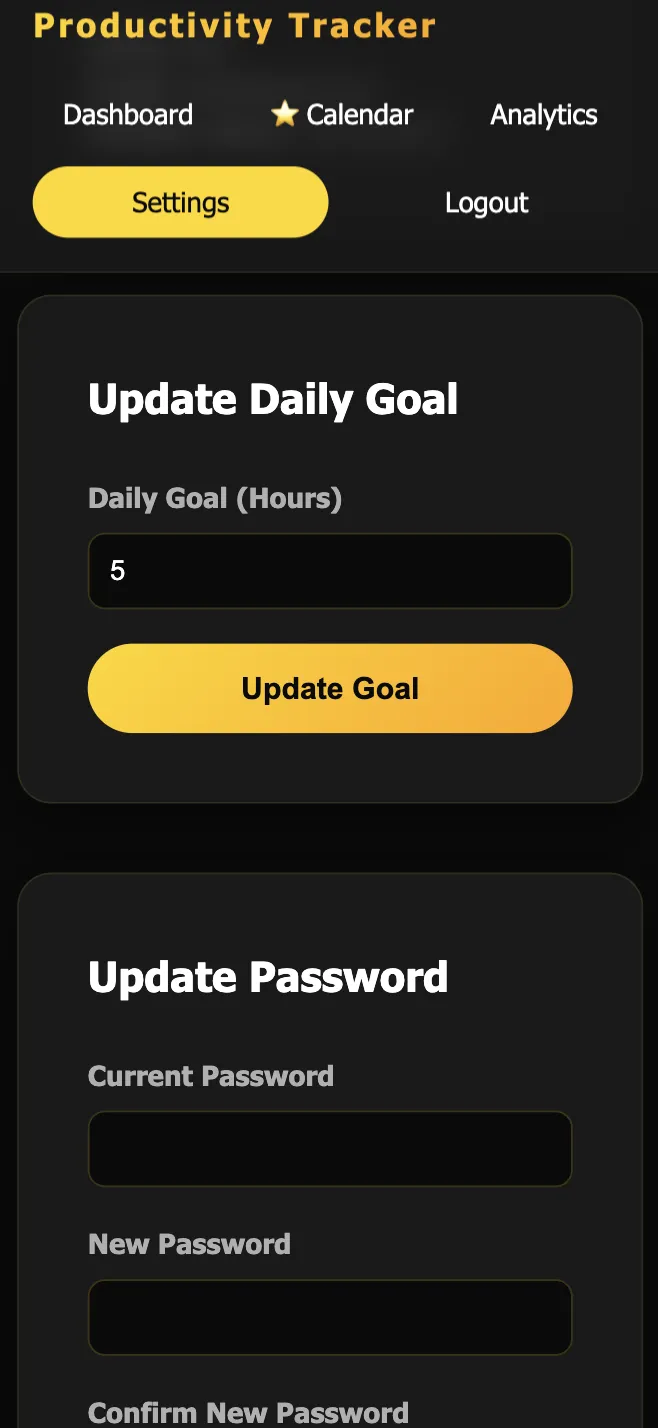Focus the Daily Goal hours field
The image size is (658, 1428).
click(330, 571)
